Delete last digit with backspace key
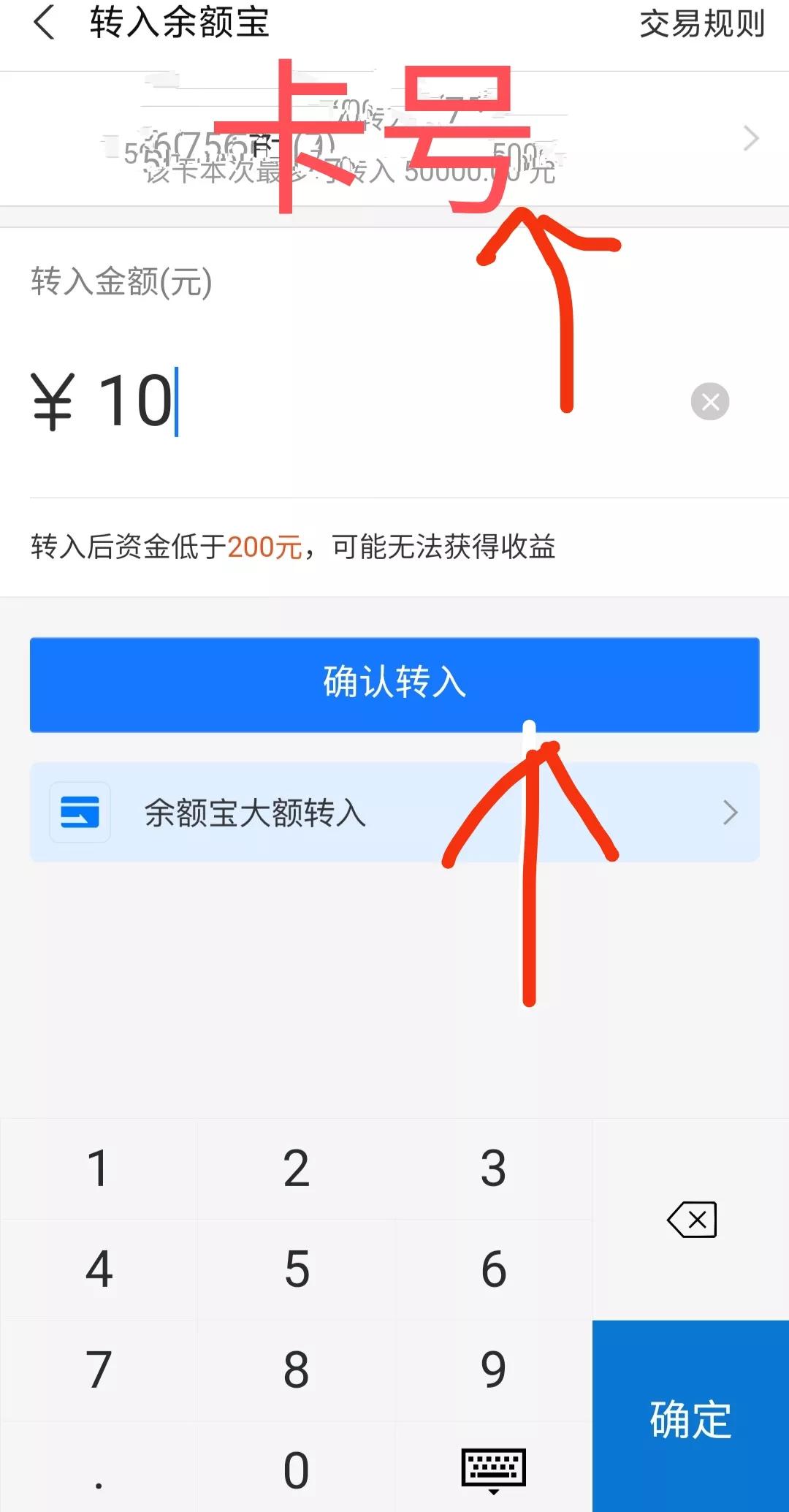789x1512 pixels. (691, 1219)
